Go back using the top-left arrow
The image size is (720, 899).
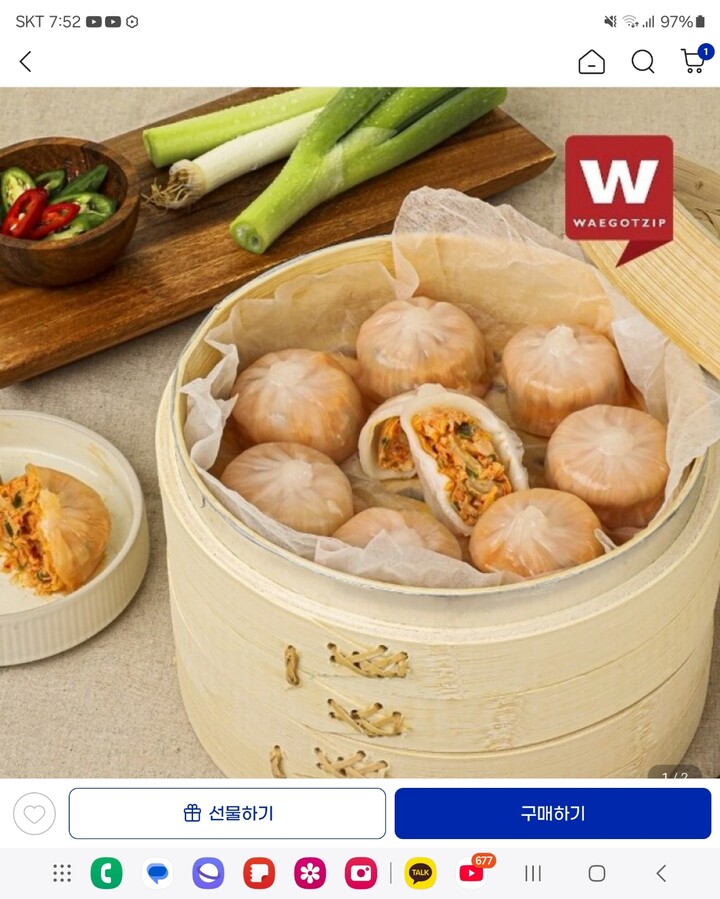[26, 62]
